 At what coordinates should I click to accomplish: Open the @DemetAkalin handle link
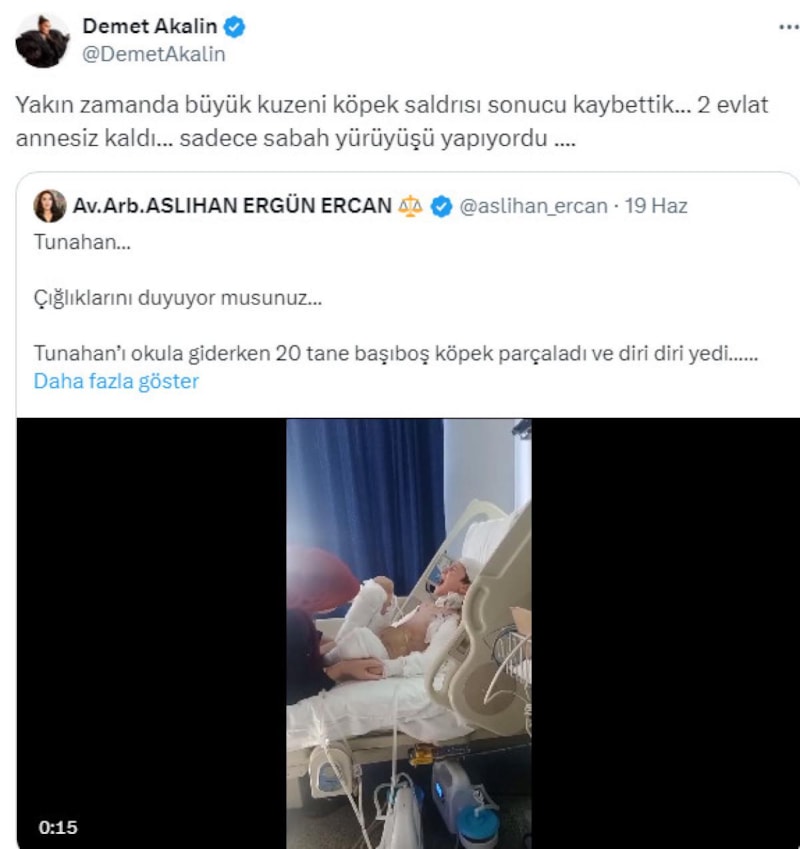pos(153,55)
